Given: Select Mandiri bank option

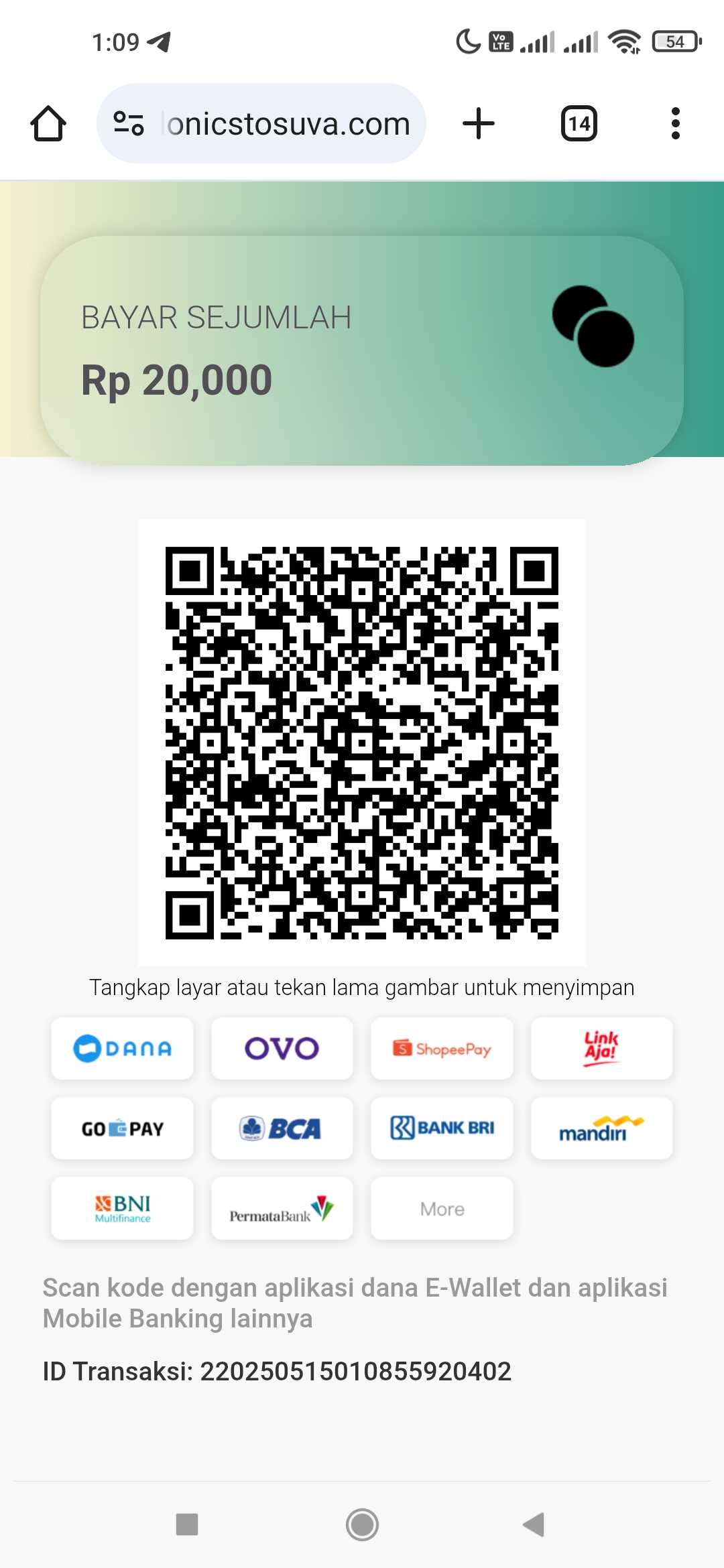Looking at the screenshot, I should point(601,1128).
